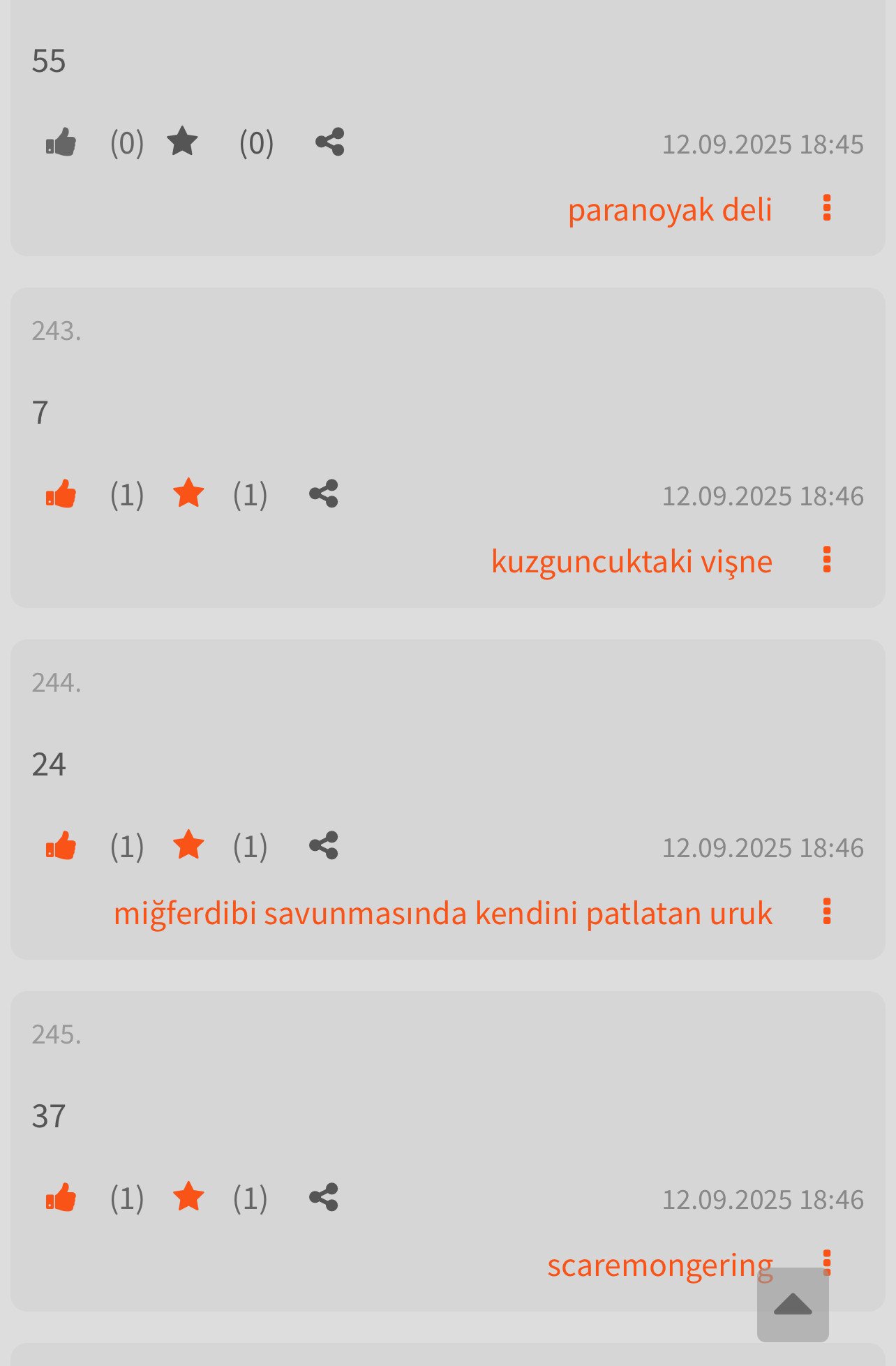Visit kuzguncuktaki vişne author page
This screenshot has height=1366, width=896.
pyautogui.click(x=632, y=561)
